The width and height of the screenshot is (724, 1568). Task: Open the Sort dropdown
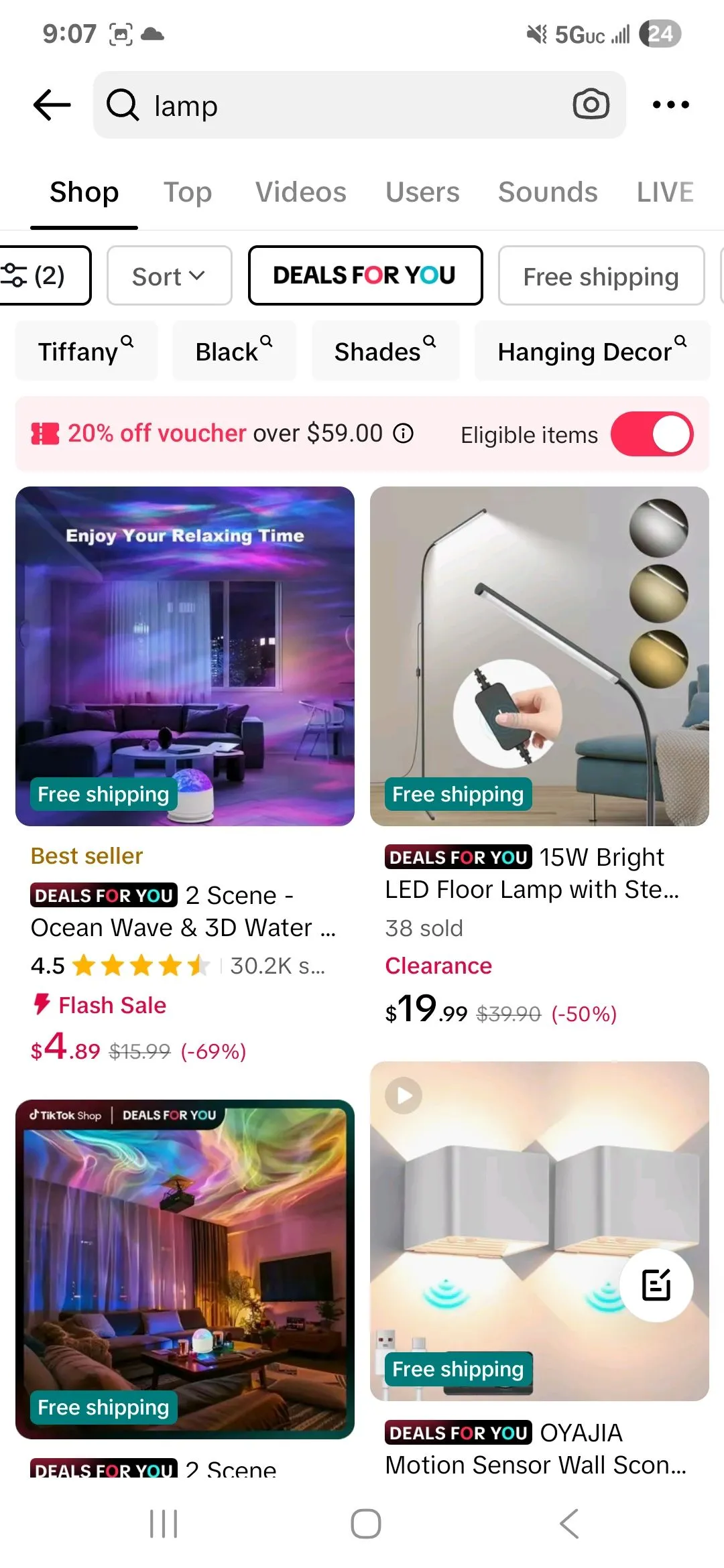[x=169, y=275]
